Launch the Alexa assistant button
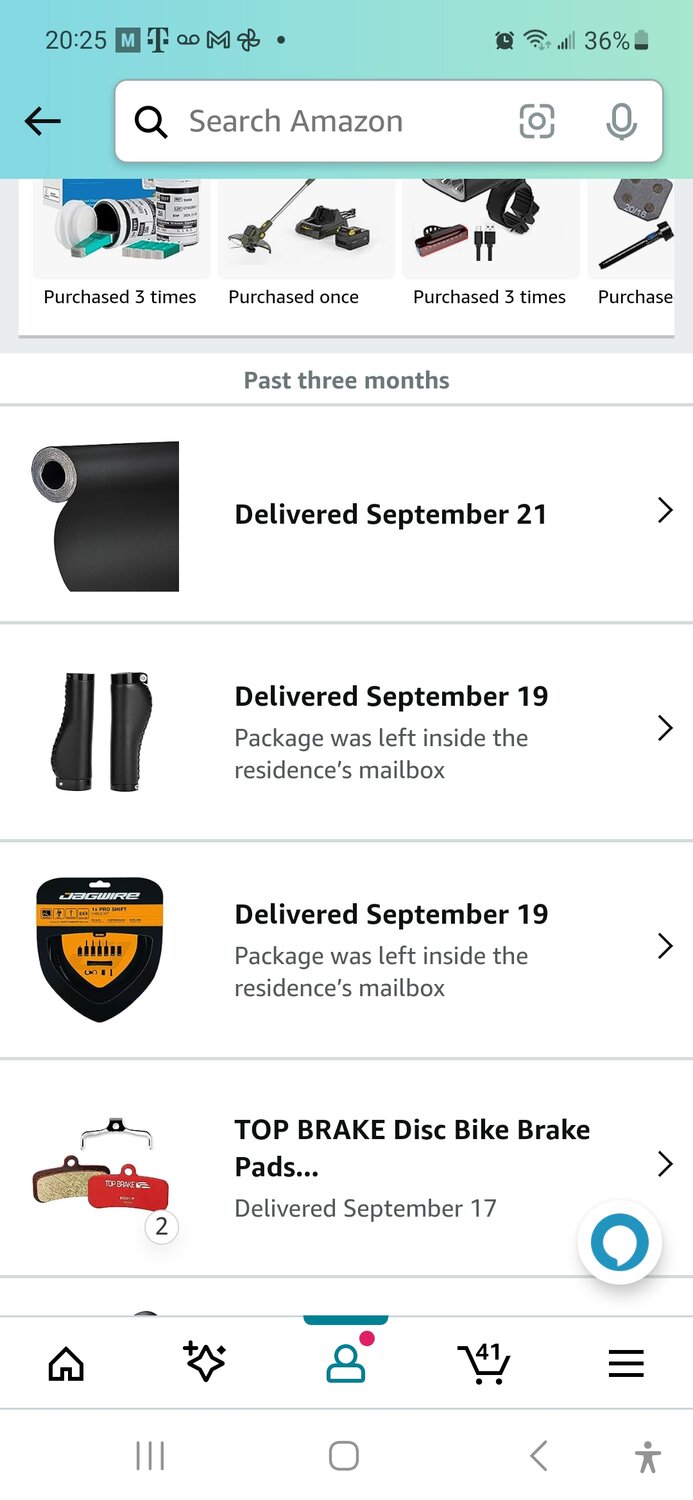This screenshot has width=693, height=1500. tap(619, 1242)
